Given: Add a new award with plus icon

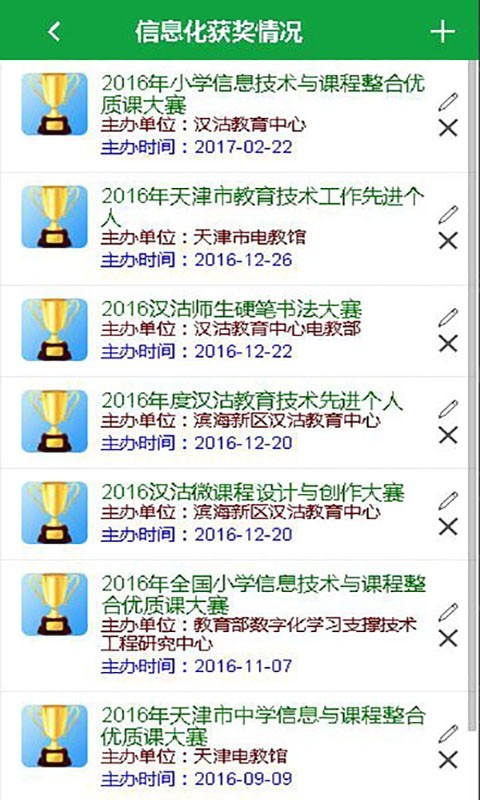Looking at the screenshot, I should pos(442,32).
